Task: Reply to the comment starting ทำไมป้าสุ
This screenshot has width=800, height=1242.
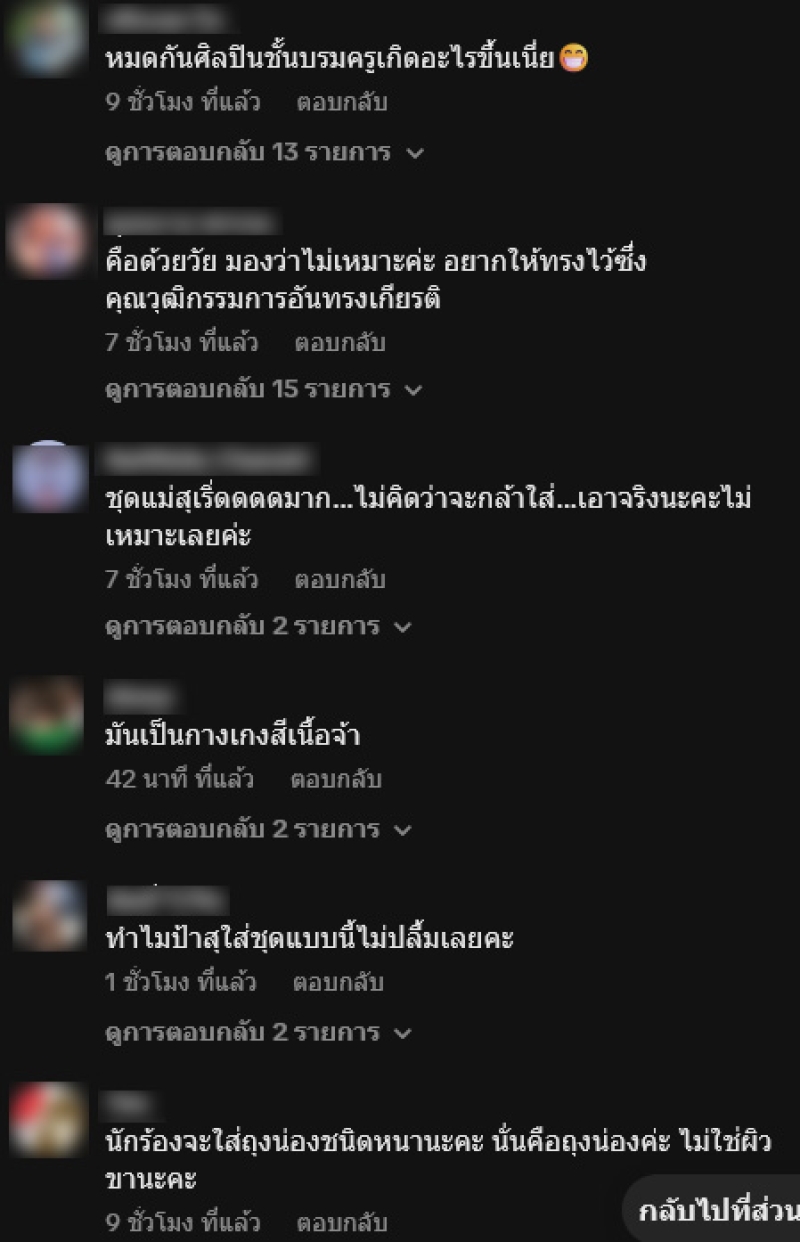Action: [338, 982]
